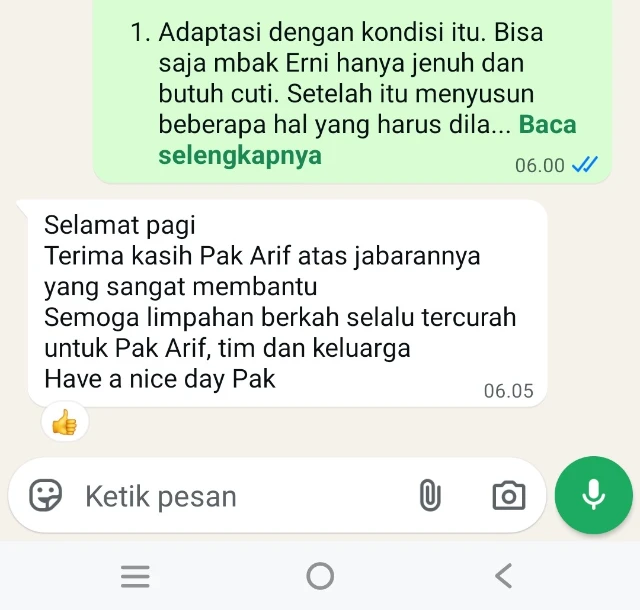Open the thumbs-up reaction on the message

[x=65, y=423]
